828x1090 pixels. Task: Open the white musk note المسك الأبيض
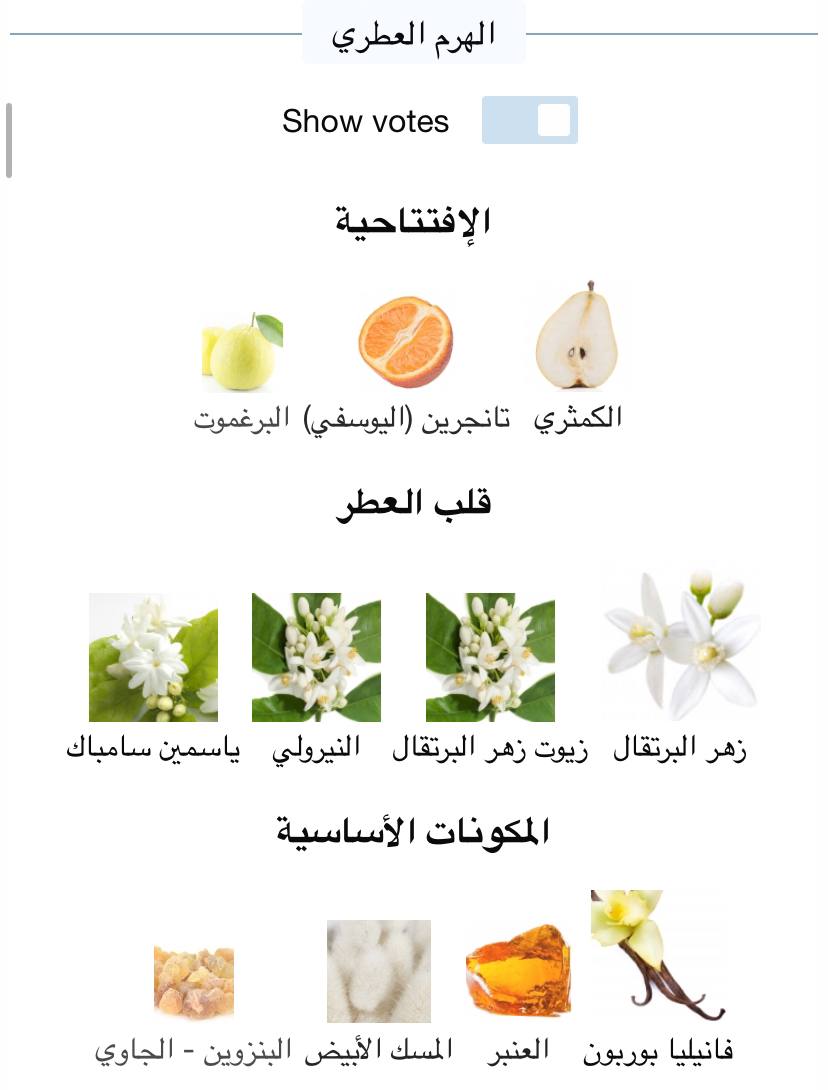point(378,971)
